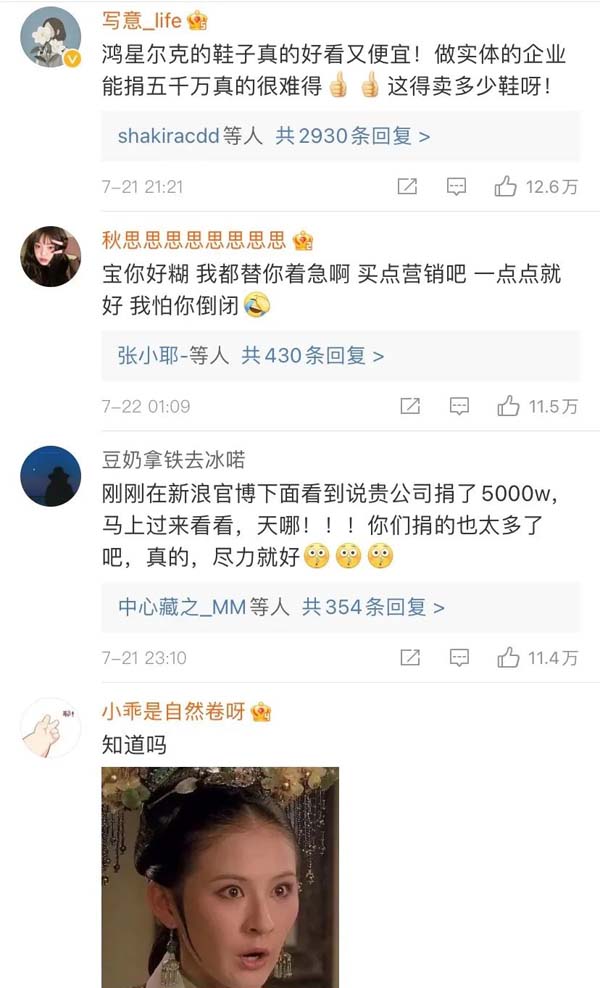Comment on the 7-22 01:09 post
The height and width of the screenshot is (988, 600).
click(x=459, y=406)
